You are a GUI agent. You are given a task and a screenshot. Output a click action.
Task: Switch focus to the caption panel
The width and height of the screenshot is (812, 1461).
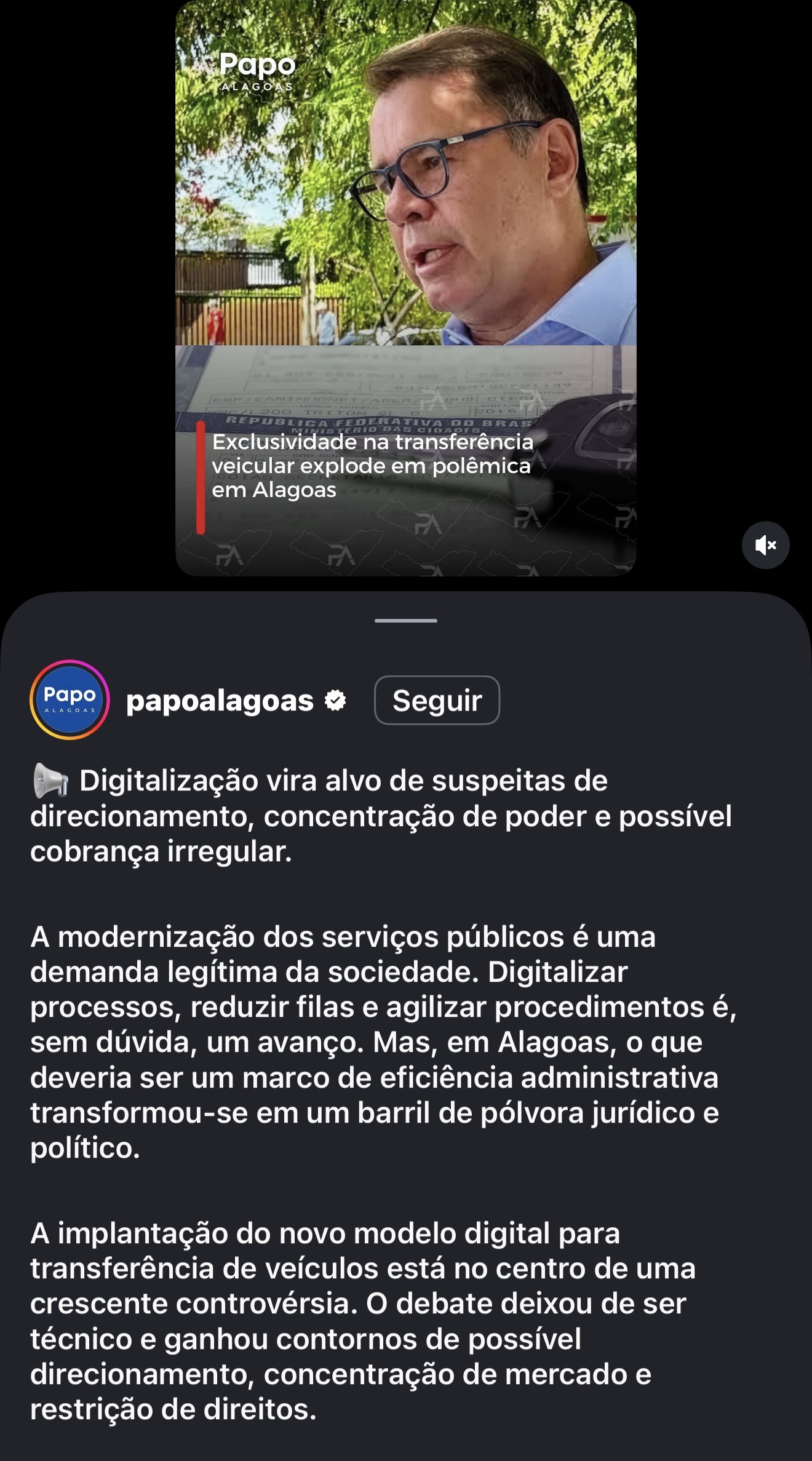(406, 1046)
